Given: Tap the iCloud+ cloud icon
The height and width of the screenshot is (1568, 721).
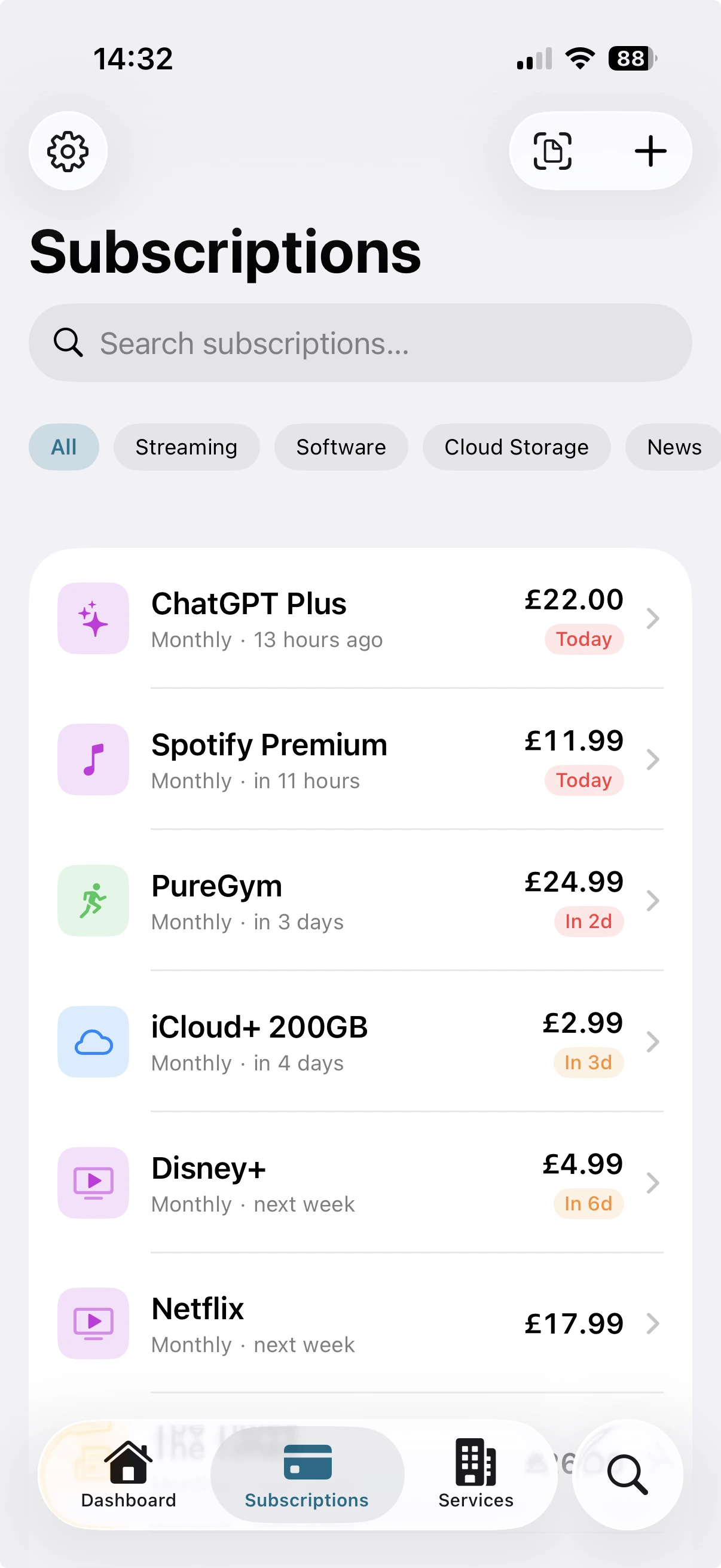Looking at the screenshot, I should 93,1042.
